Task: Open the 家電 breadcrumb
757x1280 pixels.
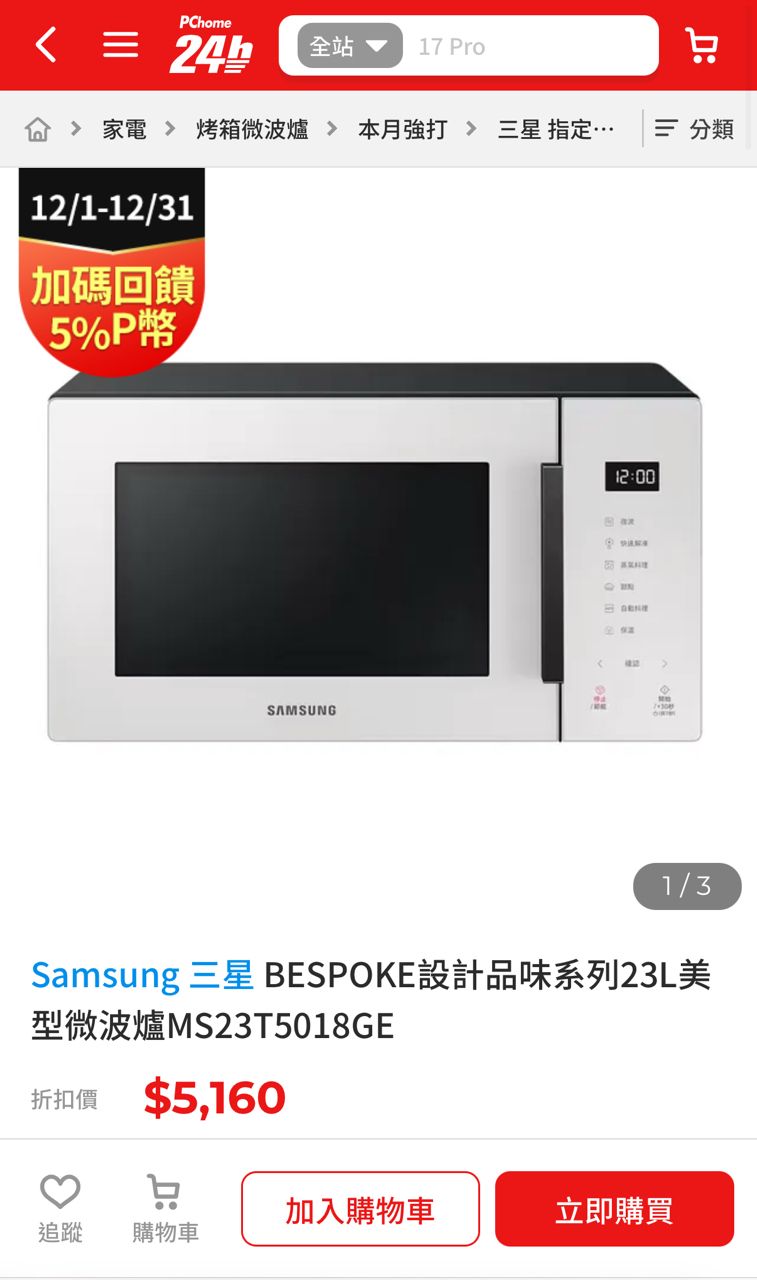Action: coord(124,129)
